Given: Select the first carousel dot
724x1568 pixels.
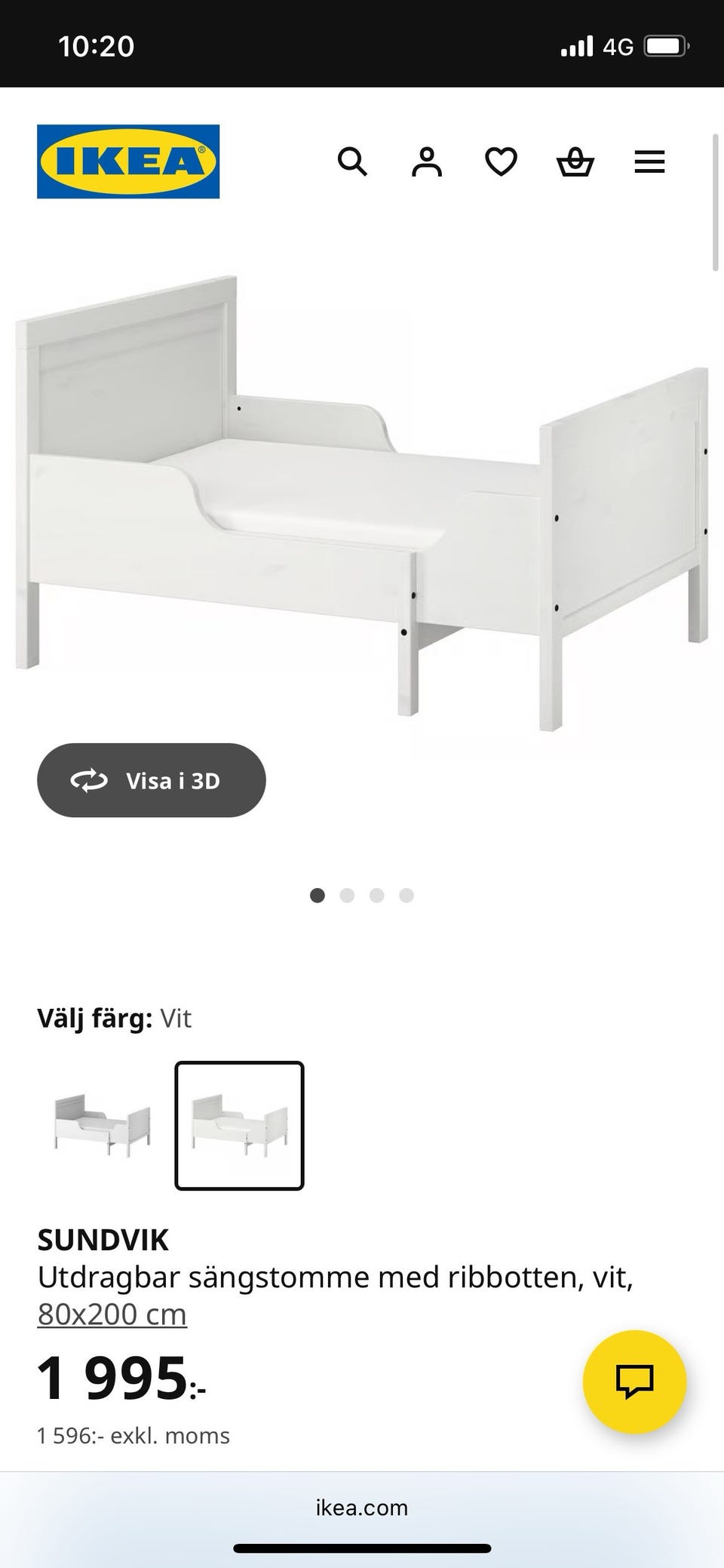Looking at the screenshot, I should pos(318,895).
